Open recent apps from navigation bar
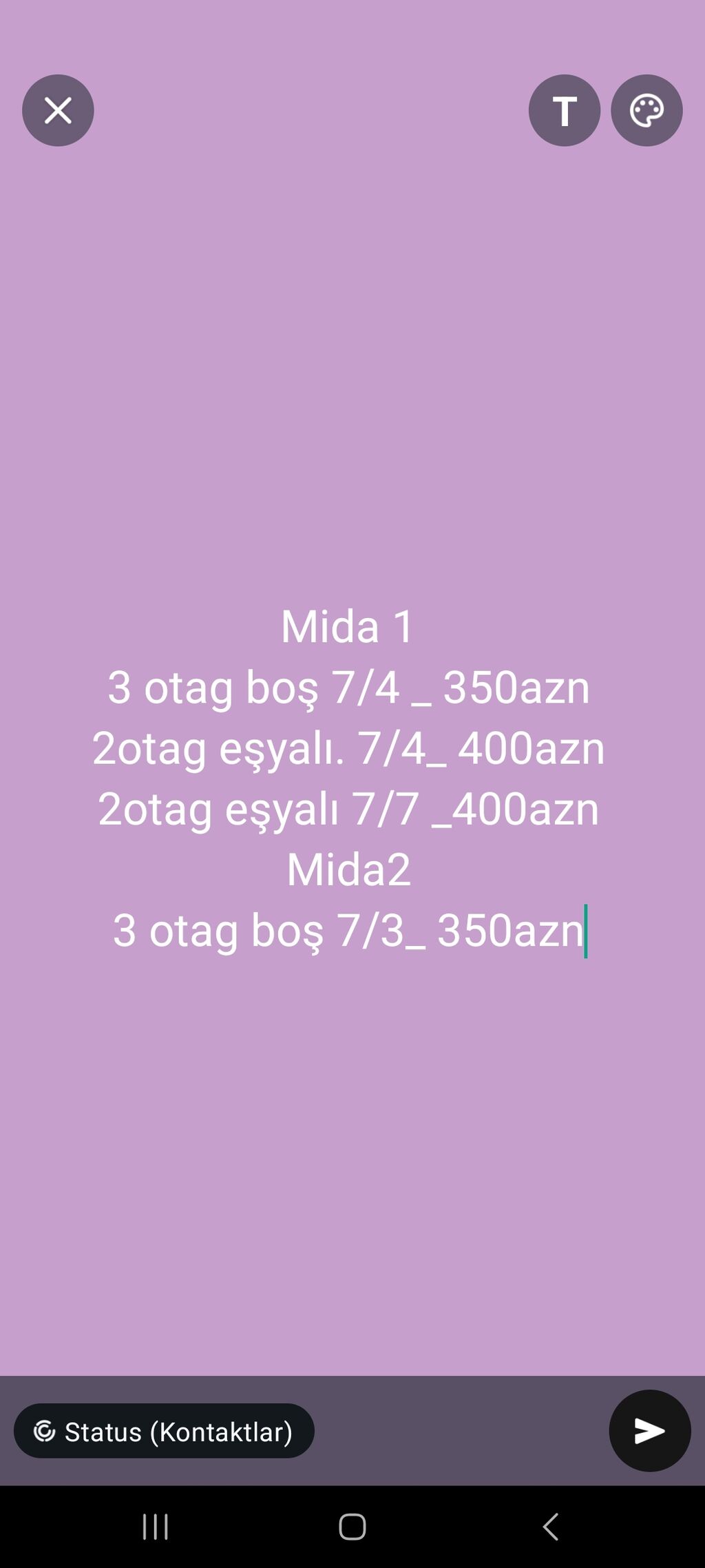The height and width of the screenshot is (1568, 705). click(156, 1527)
